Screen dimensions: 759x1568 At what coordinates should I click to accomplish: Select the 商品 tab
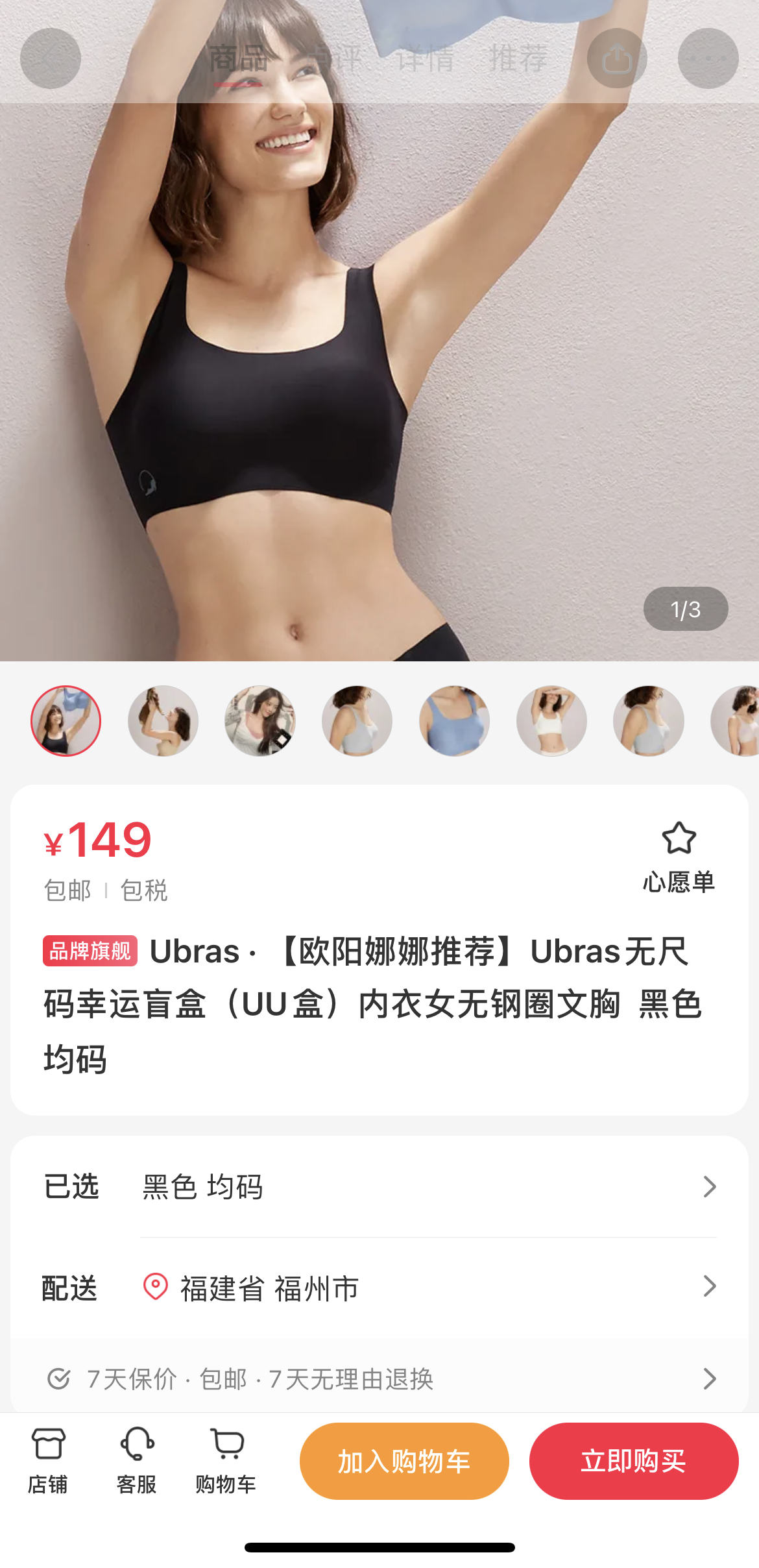(x=238, y=59)
